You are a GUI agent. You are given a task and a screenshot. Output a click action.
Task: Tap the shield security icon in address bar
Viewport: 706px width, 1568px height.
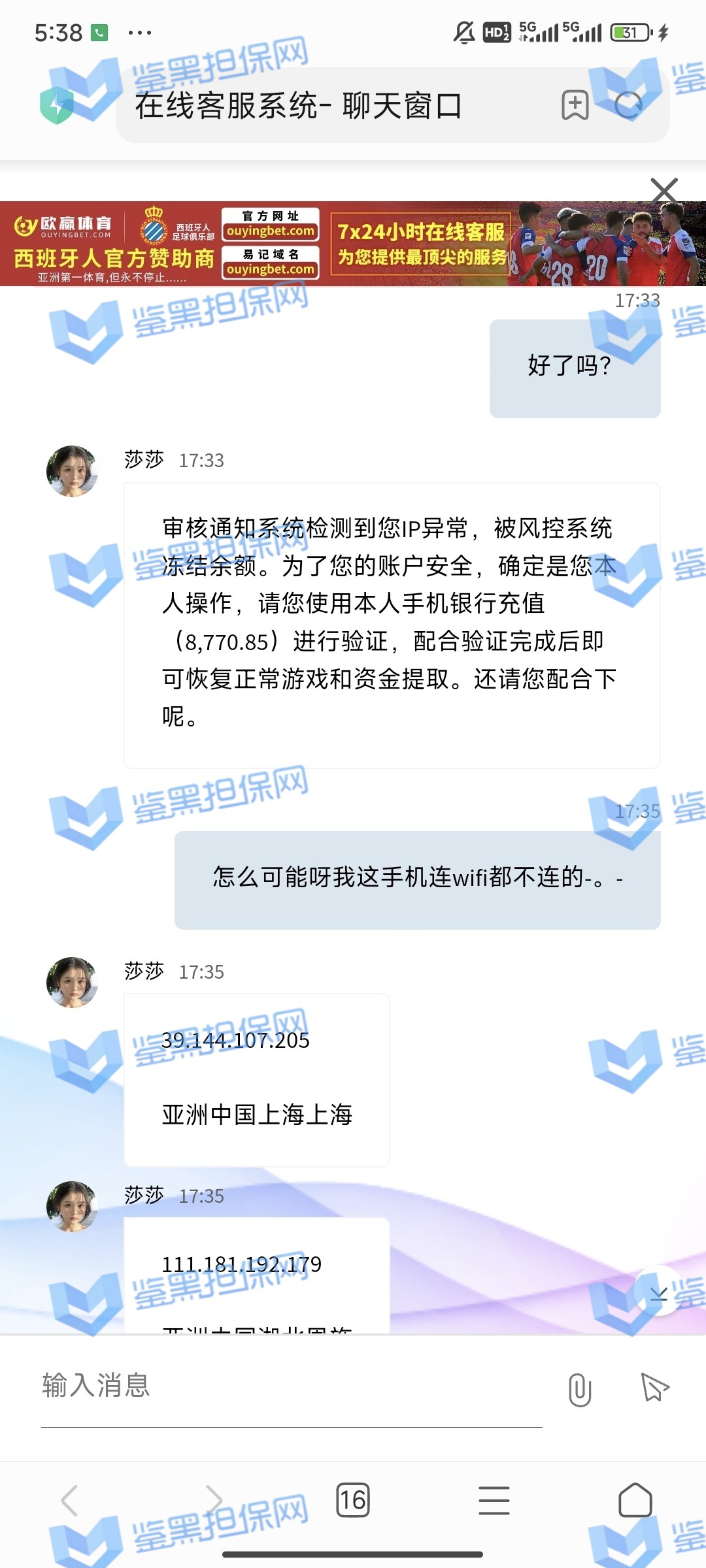pyautogui.click(x=57, y=105)
